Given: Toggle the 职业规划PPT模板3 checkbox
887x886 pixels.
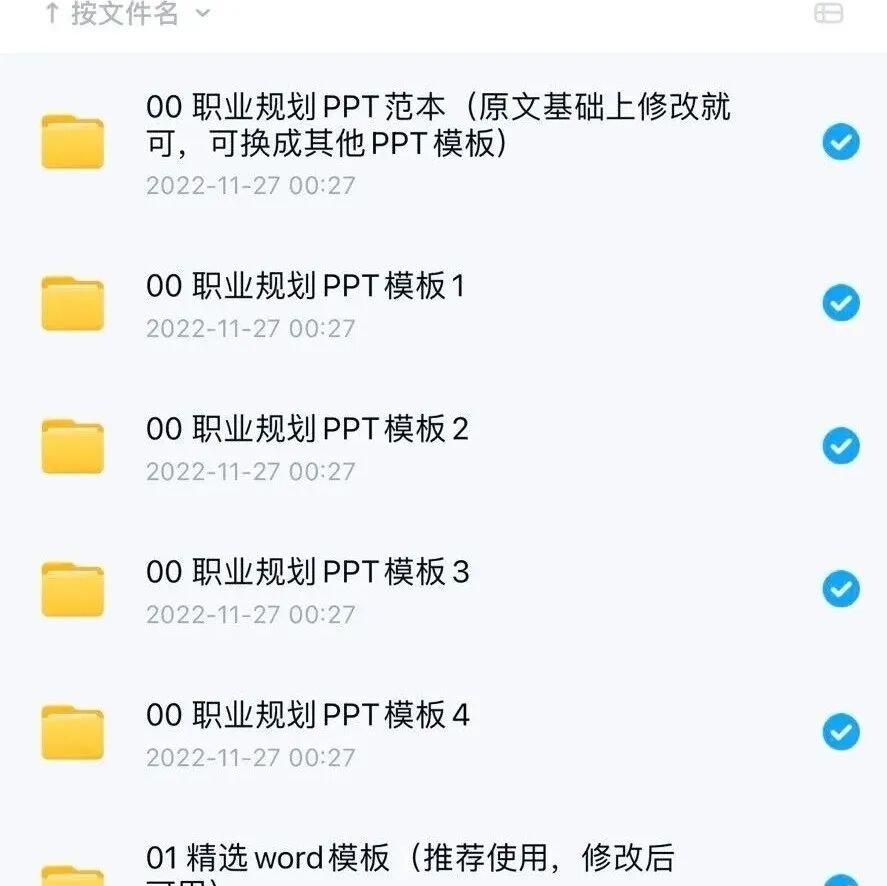Looking at the screenshot, I should 841,589.
